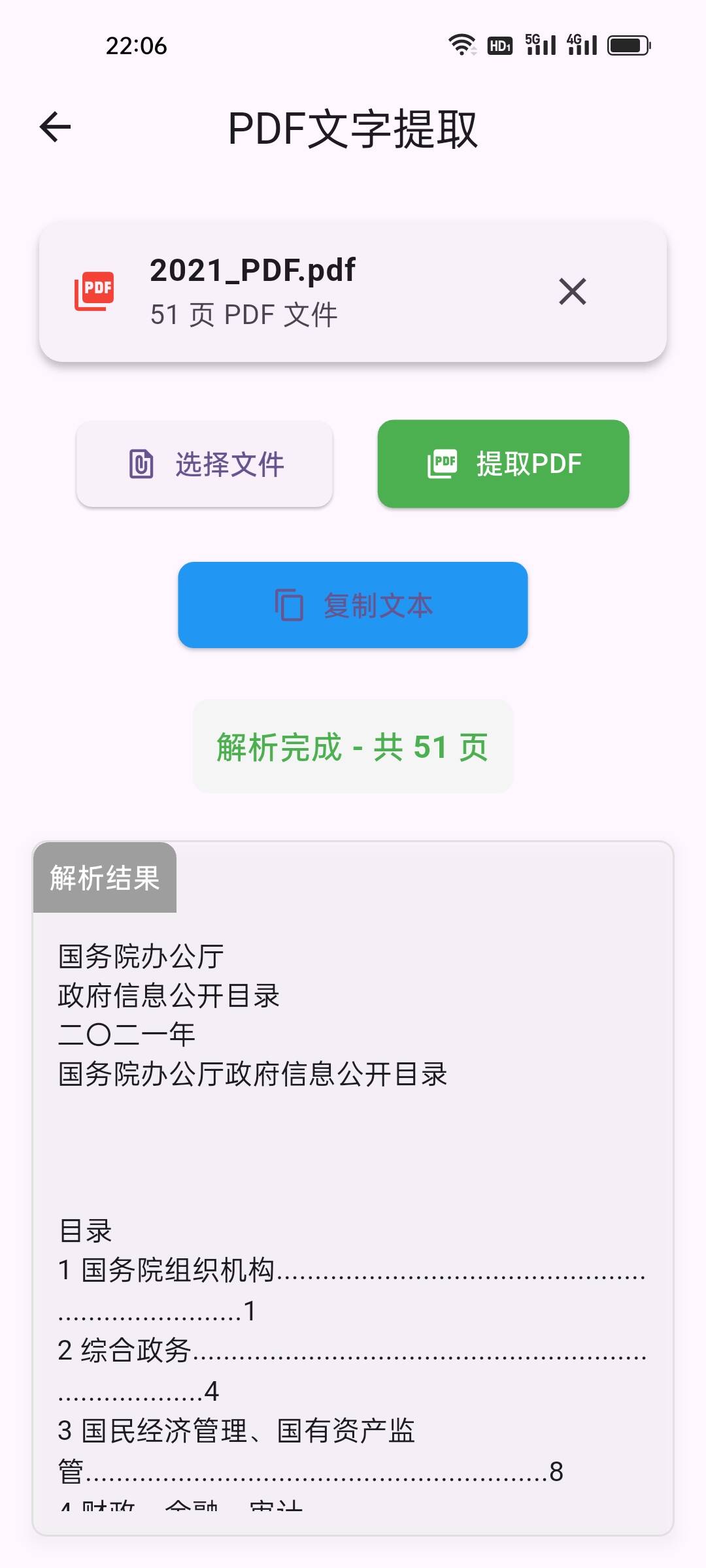Screen dimensions: 706x1568
Task: Tap 选择文件 to pick a file
Action: point(205,465)
